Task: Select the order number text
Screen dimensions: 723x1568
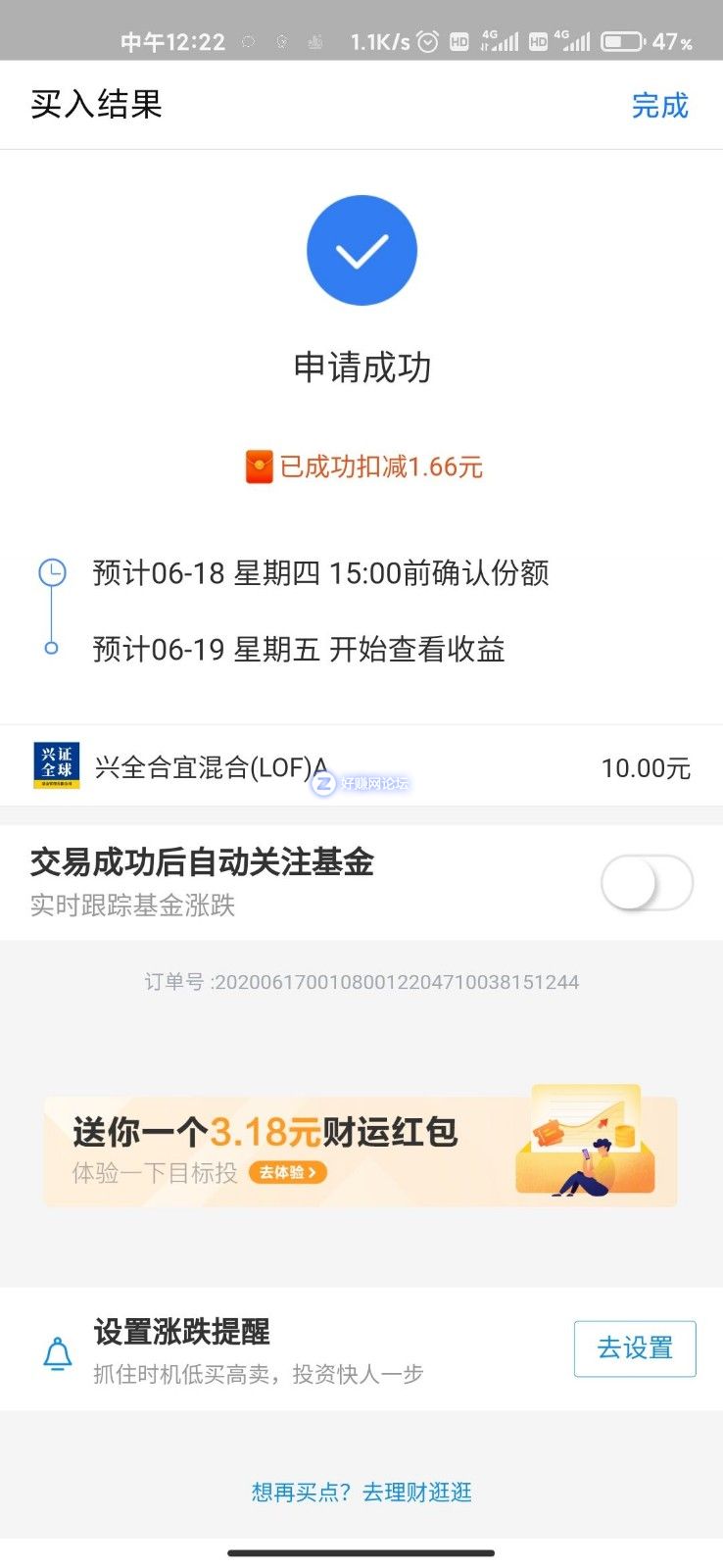Action: tap(361, 981)
